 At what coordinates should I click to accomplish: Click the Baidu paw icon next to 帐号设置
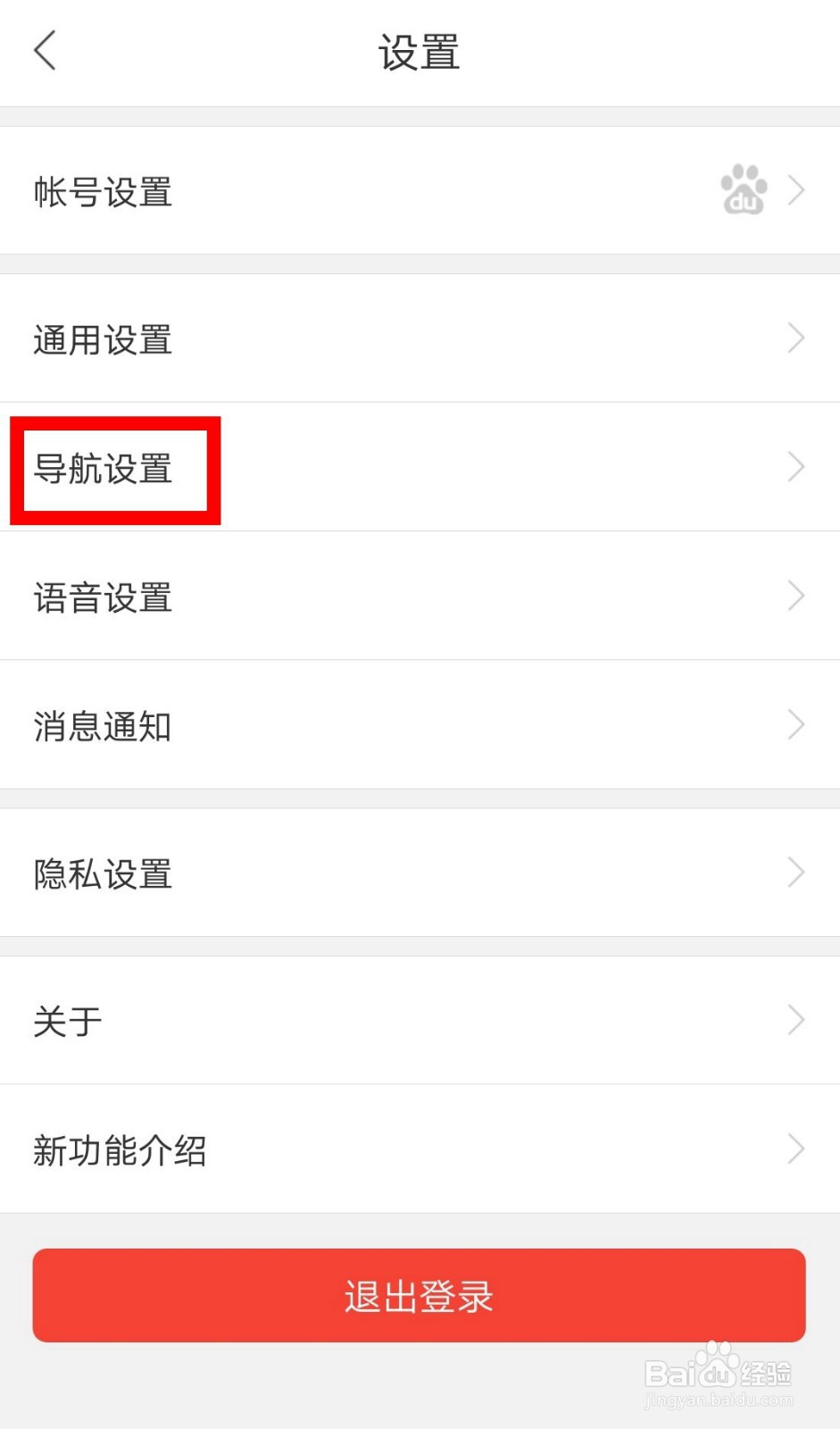coord(742,189)
